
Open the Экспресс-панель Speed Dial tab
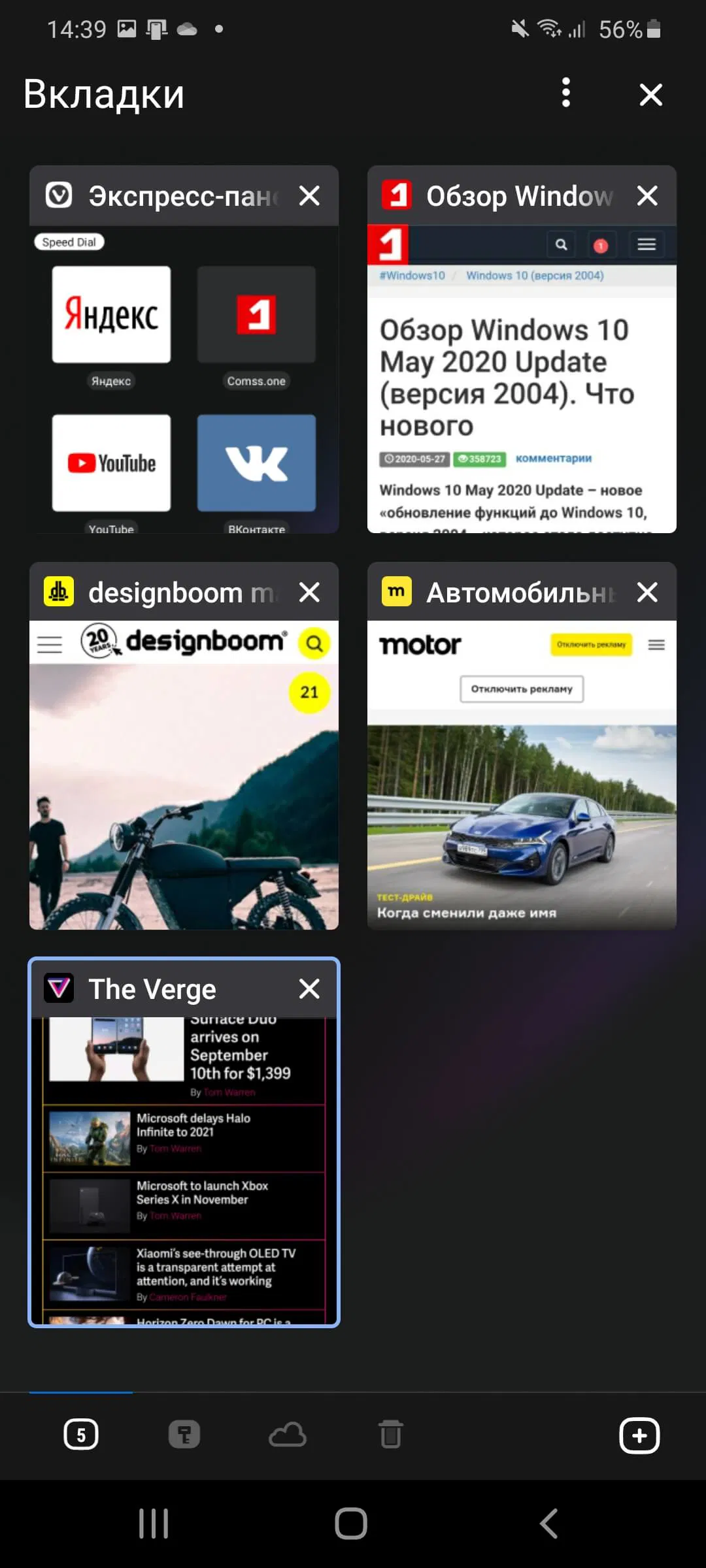coord(184,379)
